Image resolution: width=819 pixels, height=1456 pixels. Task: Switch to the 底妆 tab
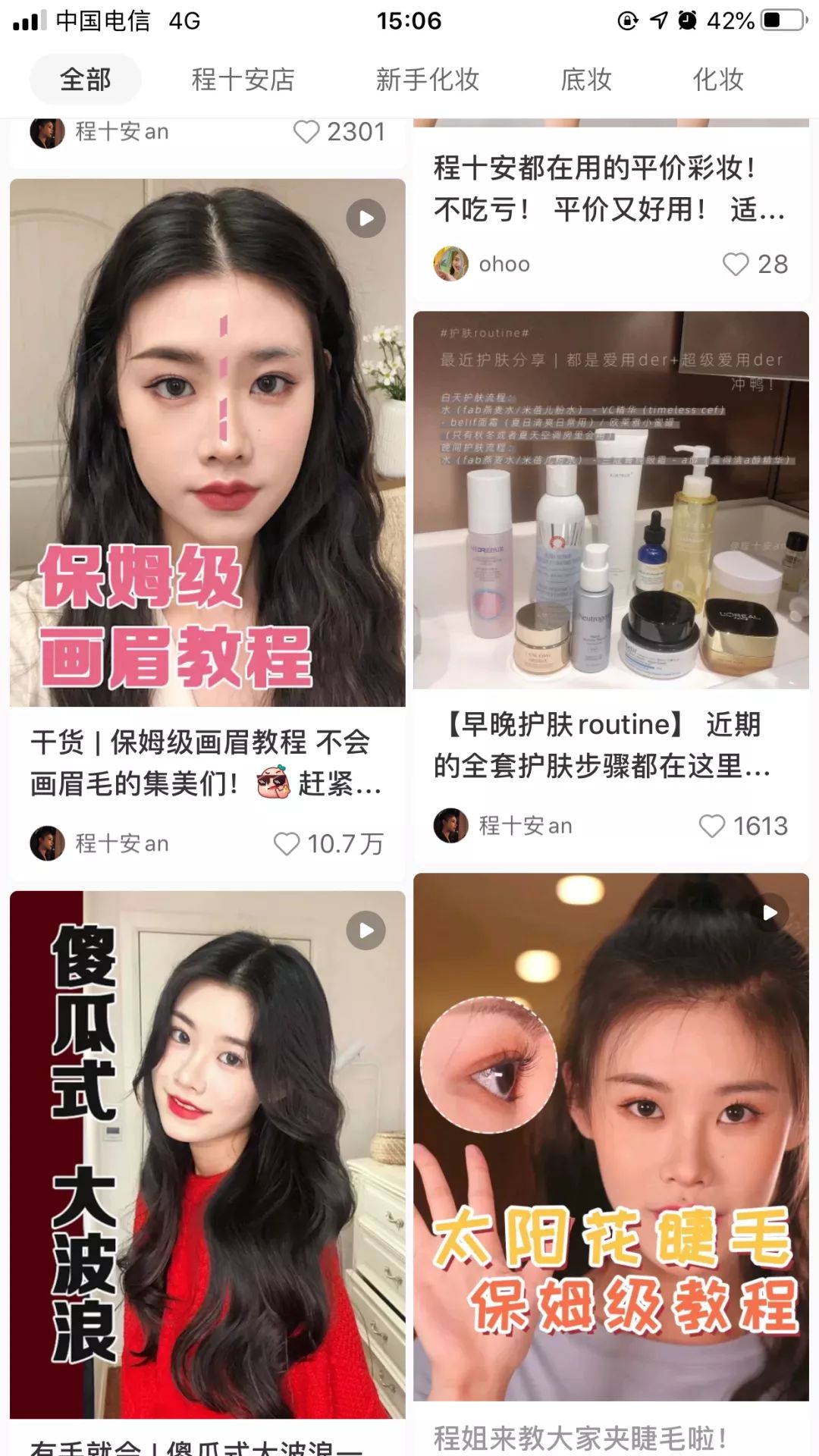click(x=585, y=79)
